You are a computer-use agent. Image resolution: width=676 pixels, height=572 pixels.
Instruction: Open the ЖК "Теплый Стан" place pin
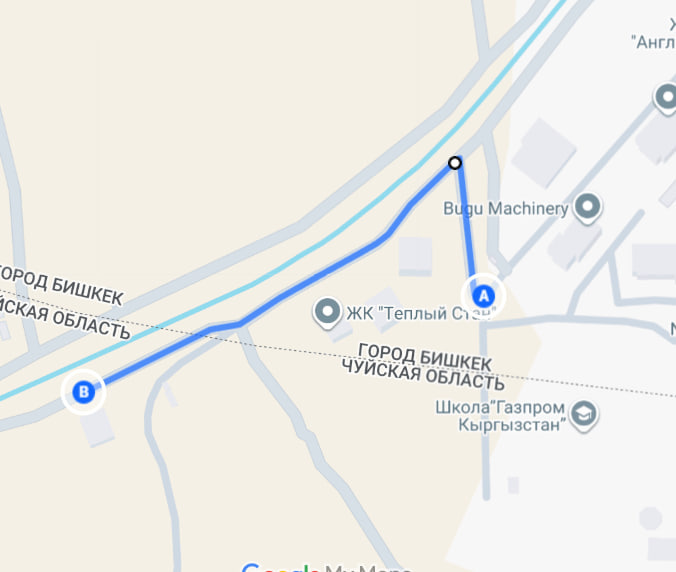coord(327,314)
